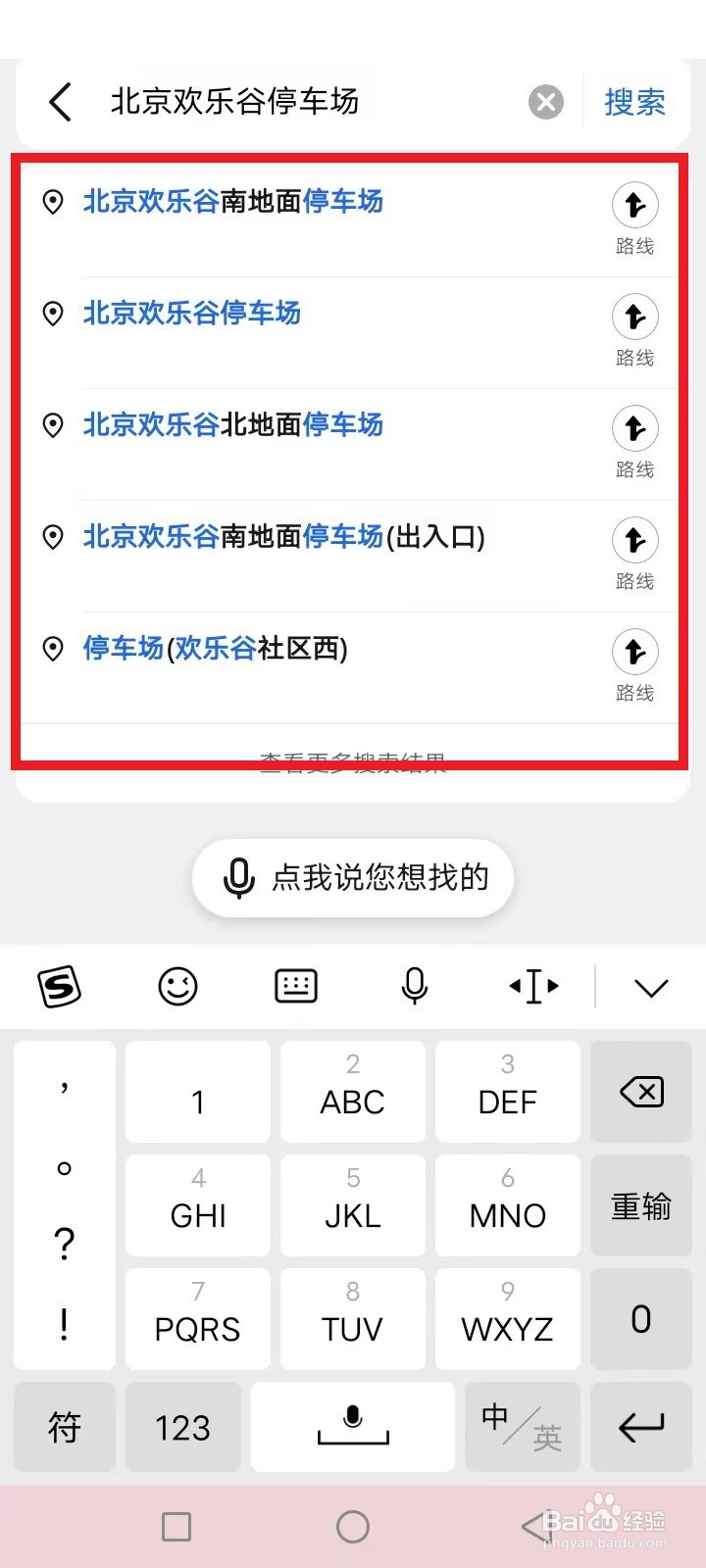Open symbols with the 符 key
The width and height of the screenshot is (706, 1568).
[x=65, y=1427]
